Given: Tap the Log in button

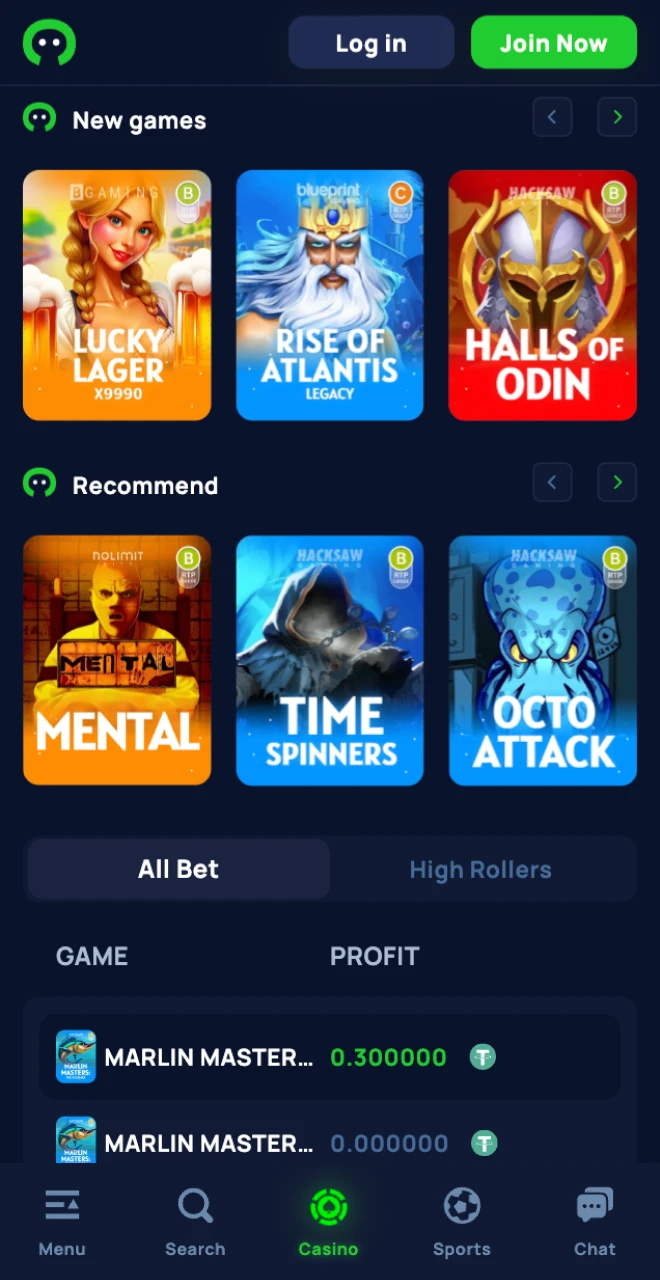Looking at the screenshot, I should (x=371, y=43).
